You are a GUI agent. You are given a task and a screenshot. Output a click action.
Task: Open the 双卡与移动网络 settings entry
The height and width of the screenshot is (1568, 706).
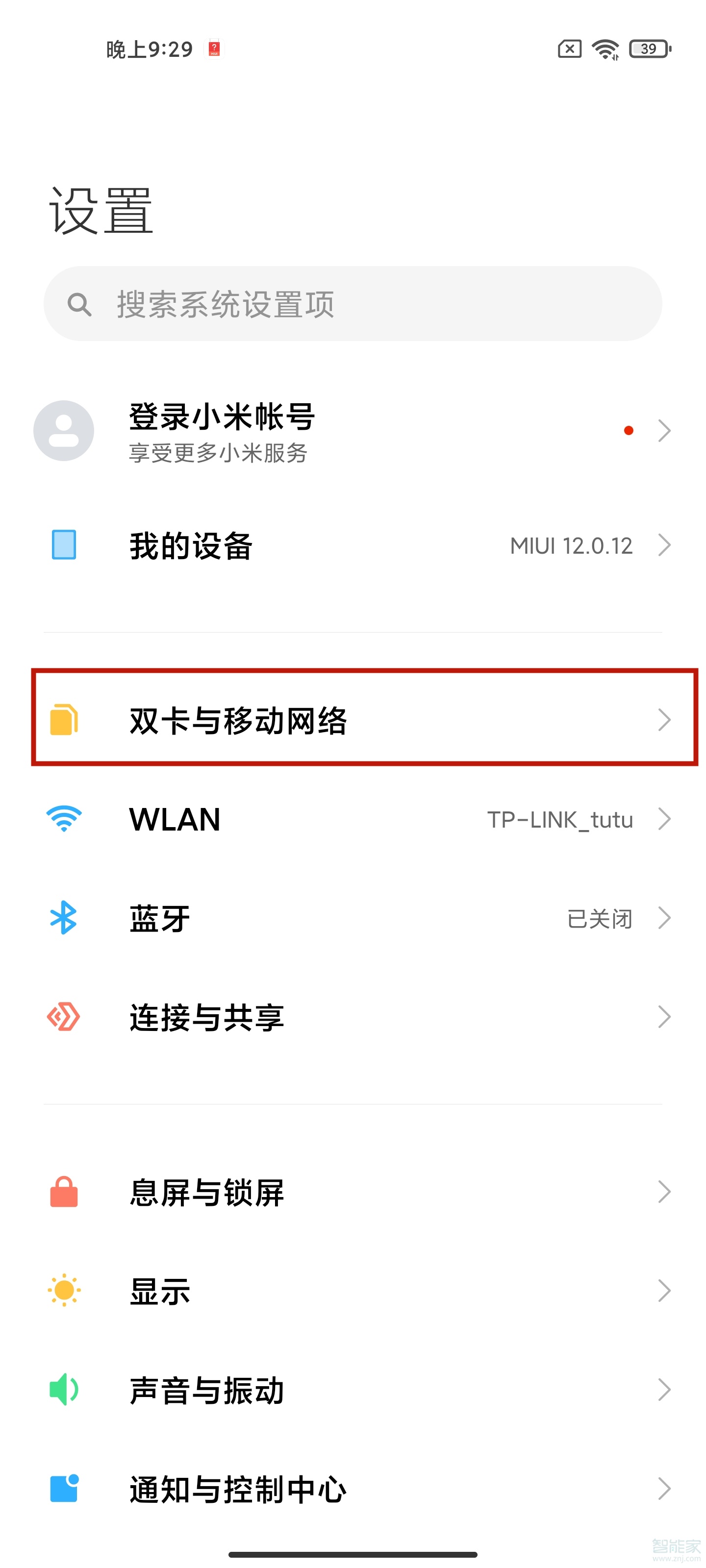(304, 721)
